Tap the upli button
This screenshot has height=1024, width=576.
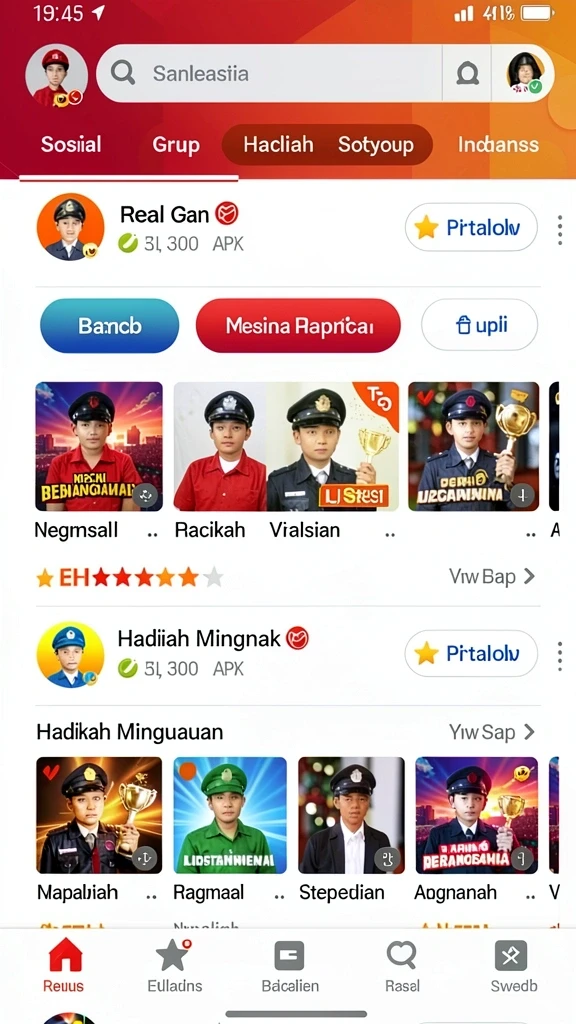point(479,325)
